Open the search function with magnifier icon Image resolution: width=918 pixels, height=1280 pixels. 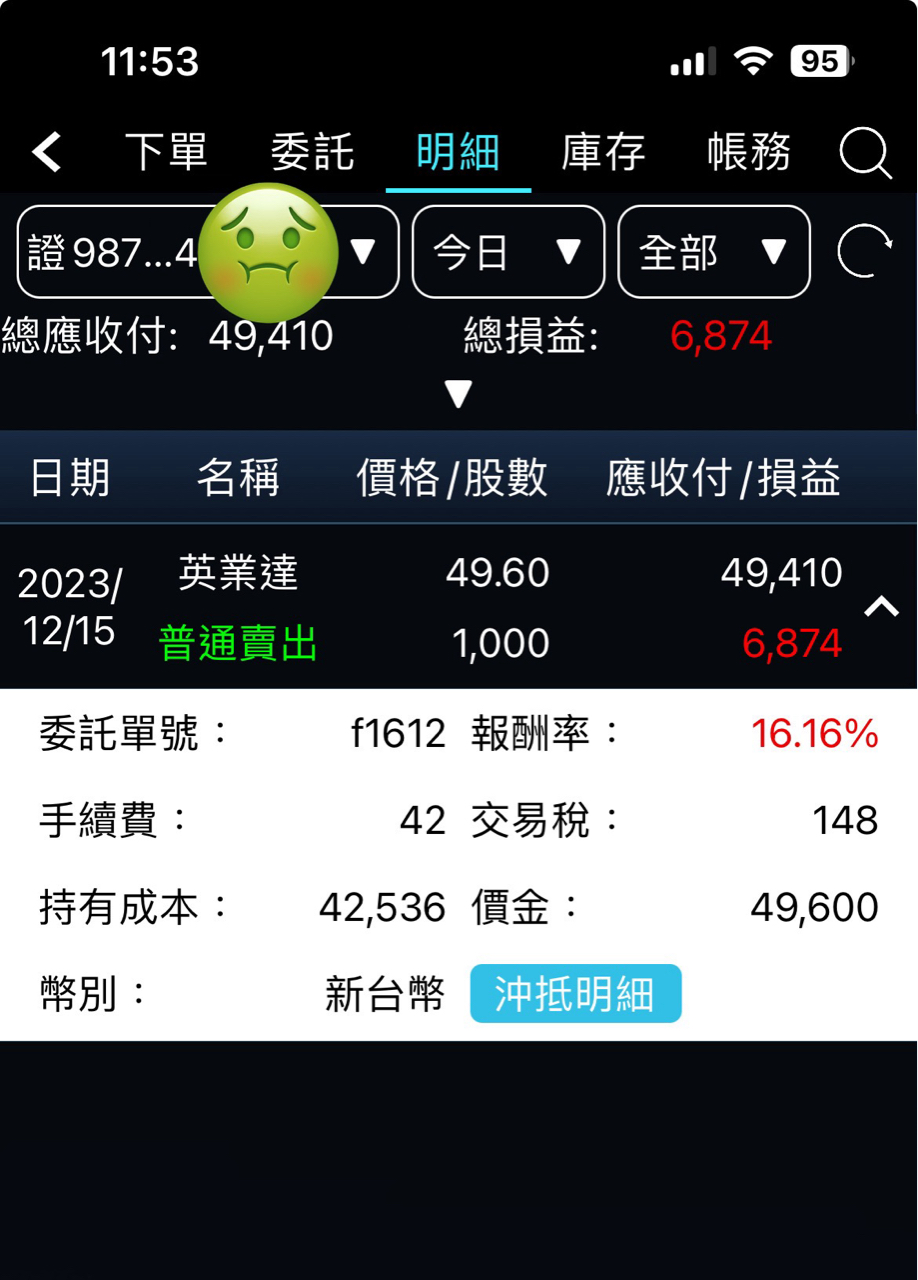pyautogui.click(x=864, y=152)
